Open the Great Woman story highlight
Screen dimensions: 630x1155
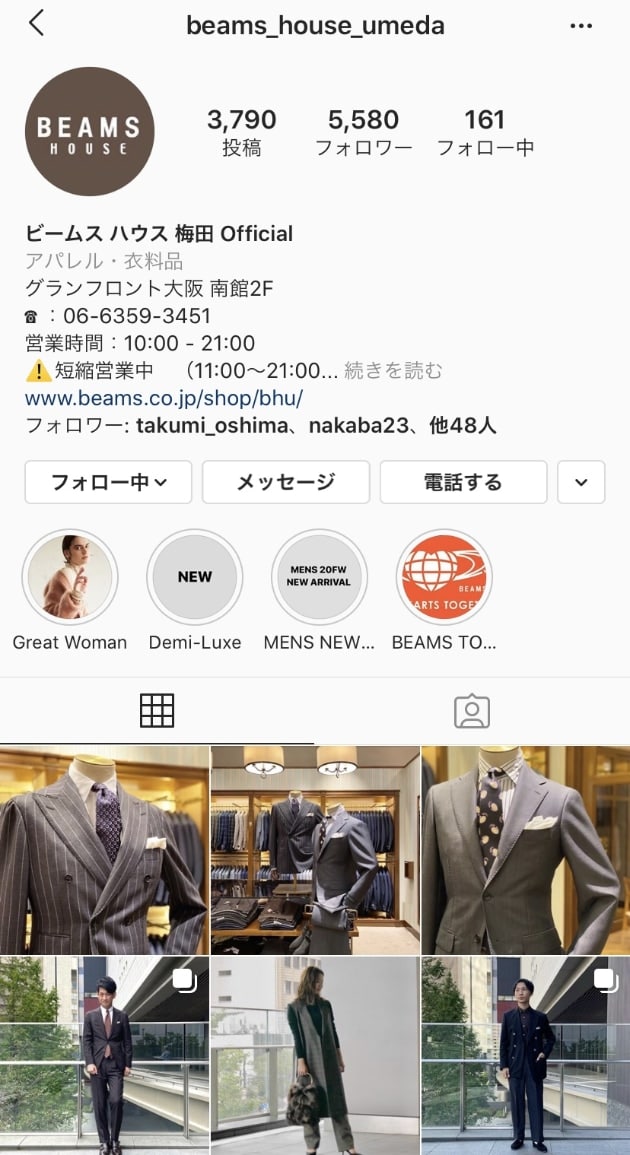pyautogui.click(x=70, y=577)
